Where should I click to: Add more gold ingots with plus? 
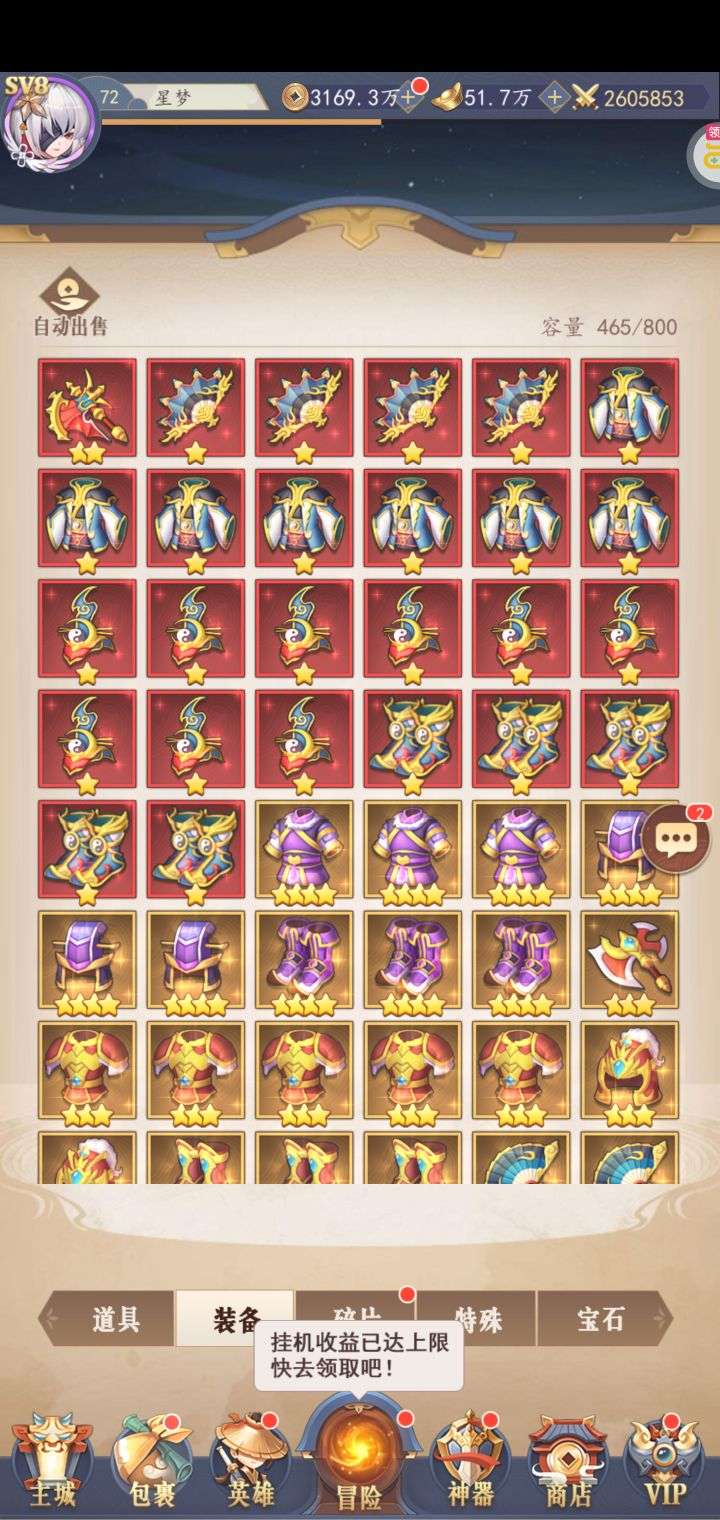tap(554, 97)
